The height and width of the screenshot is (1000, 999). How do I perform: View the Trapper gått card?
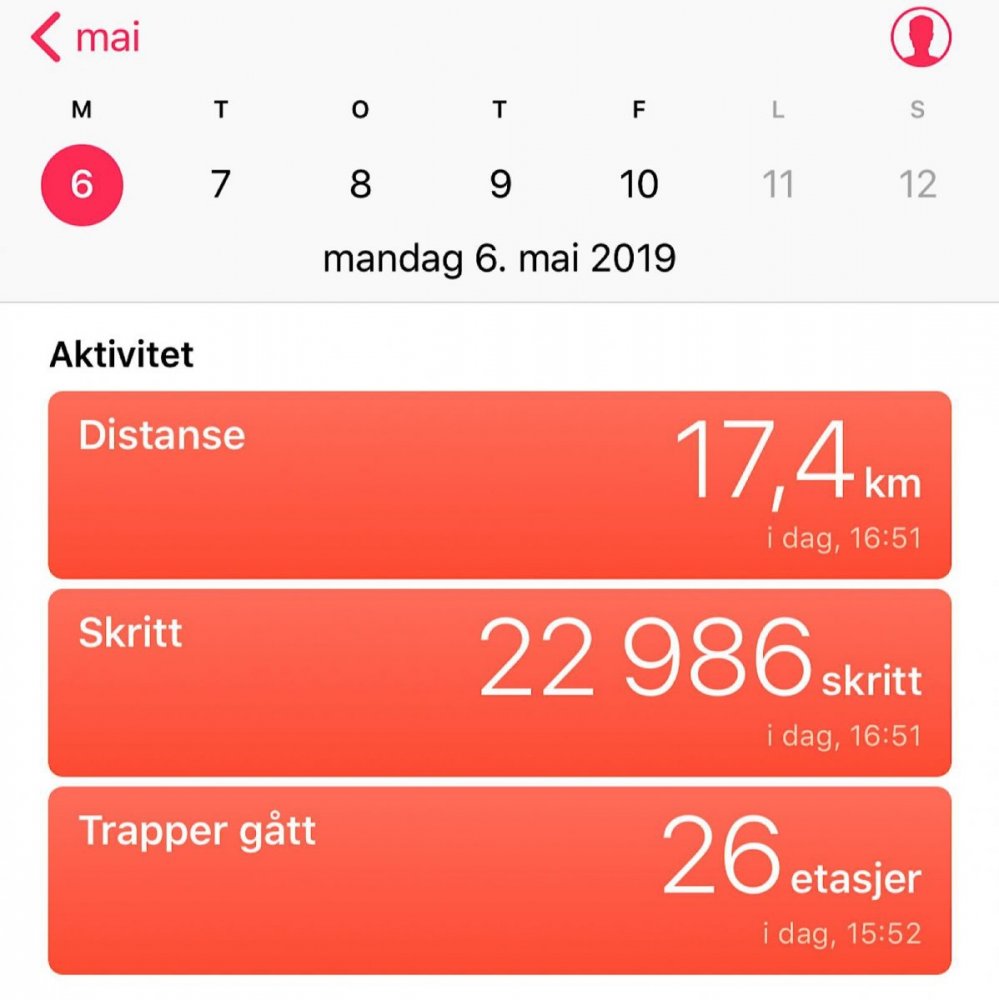499,880
